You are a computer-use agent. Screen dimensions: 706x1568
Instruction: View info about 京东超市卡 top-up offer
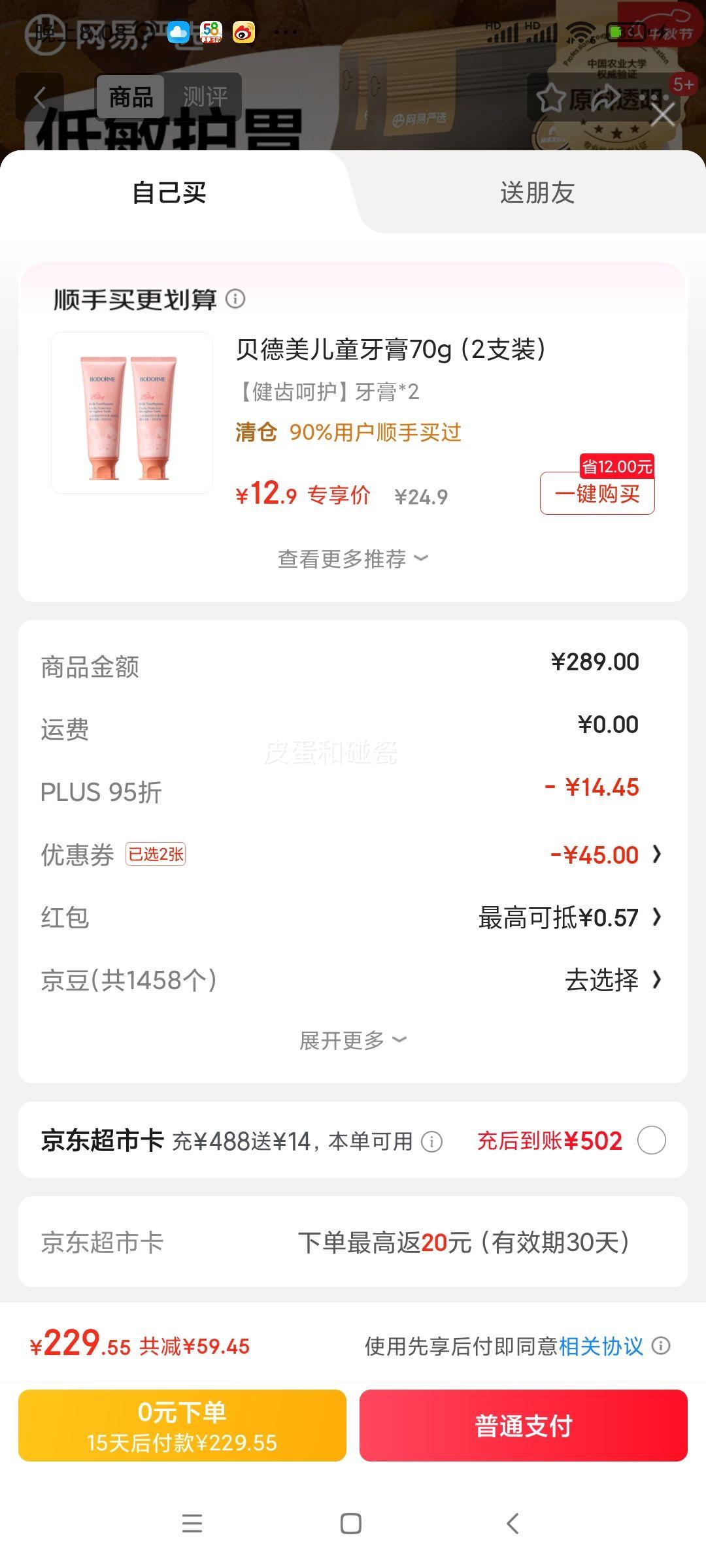431,1142
